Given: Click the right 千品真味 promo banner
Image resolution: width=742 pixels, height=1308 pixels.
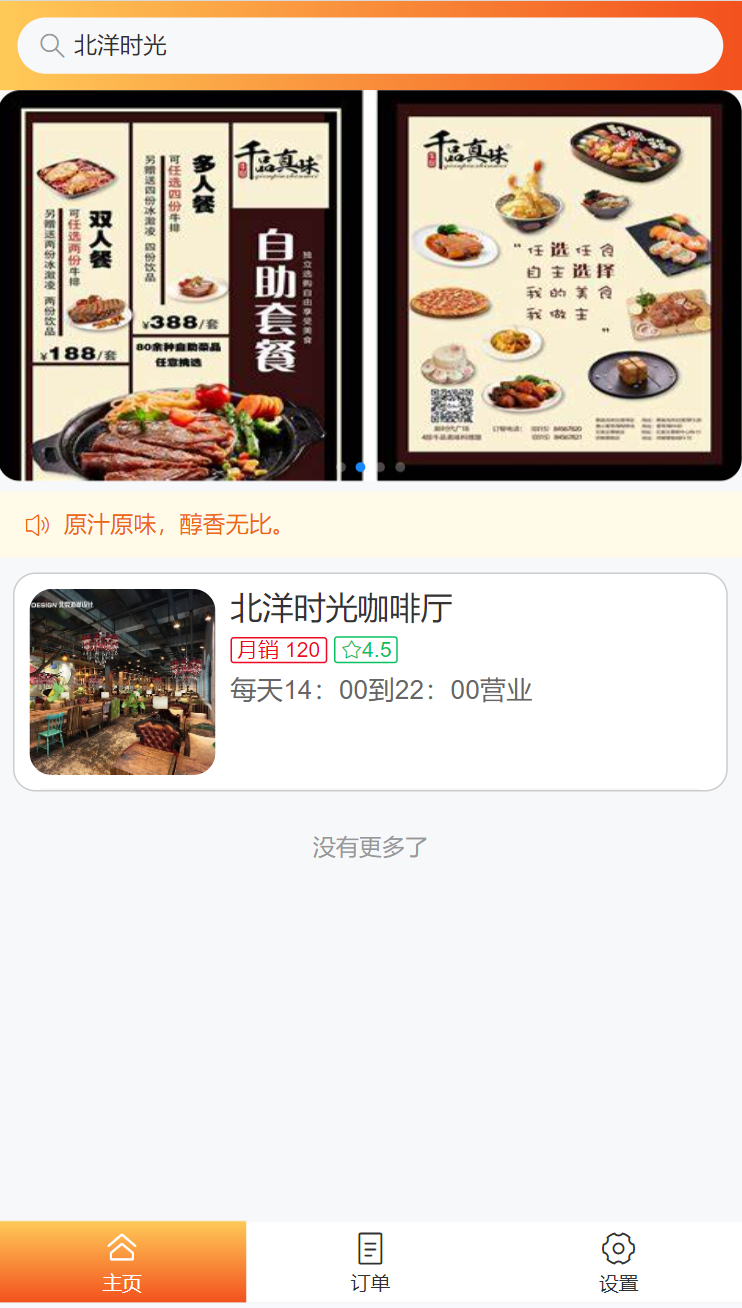Looking at the screenshot, I should pyautogui.click(x=557, y=286).
